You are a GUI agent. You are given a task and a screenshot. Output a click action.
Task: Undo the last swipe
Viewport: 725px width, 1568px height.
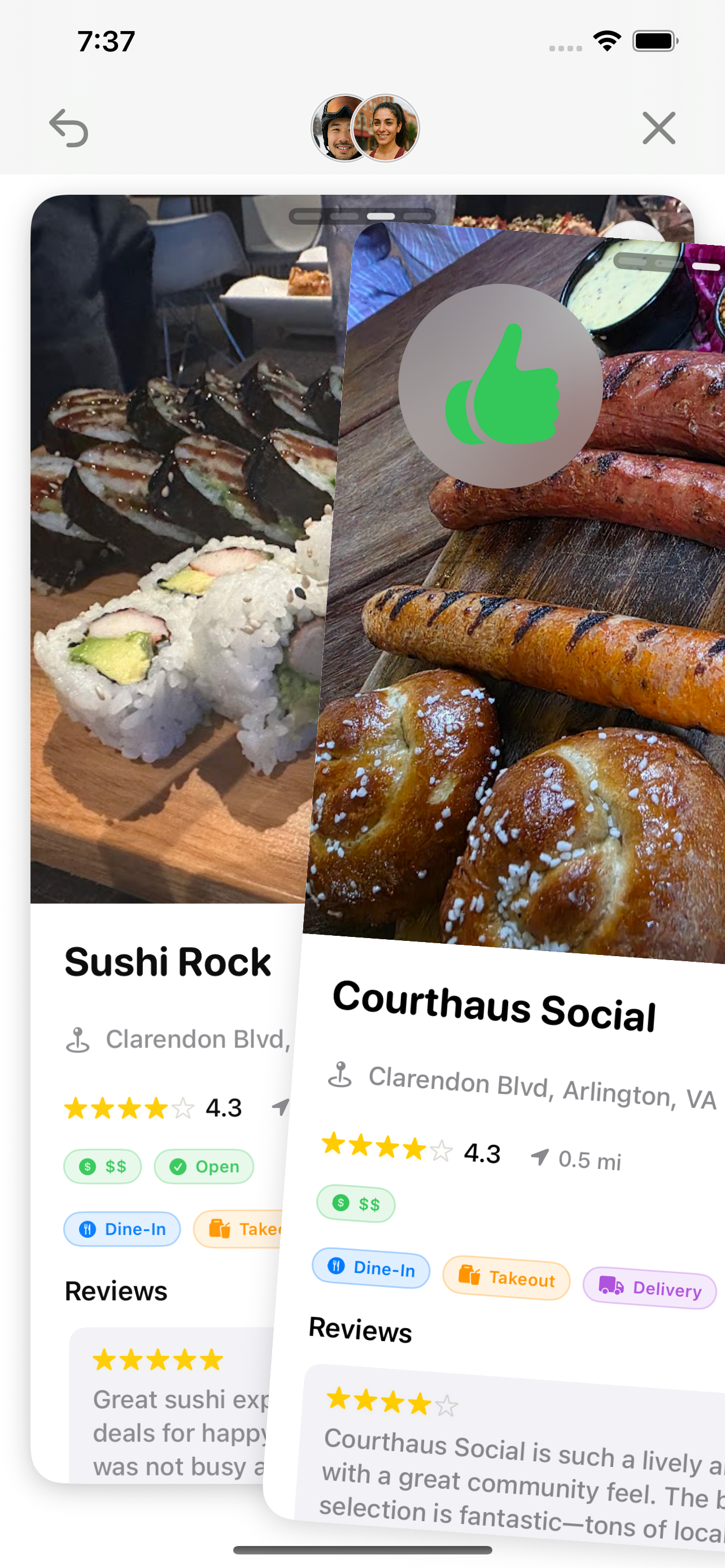[x=69, y=128]
